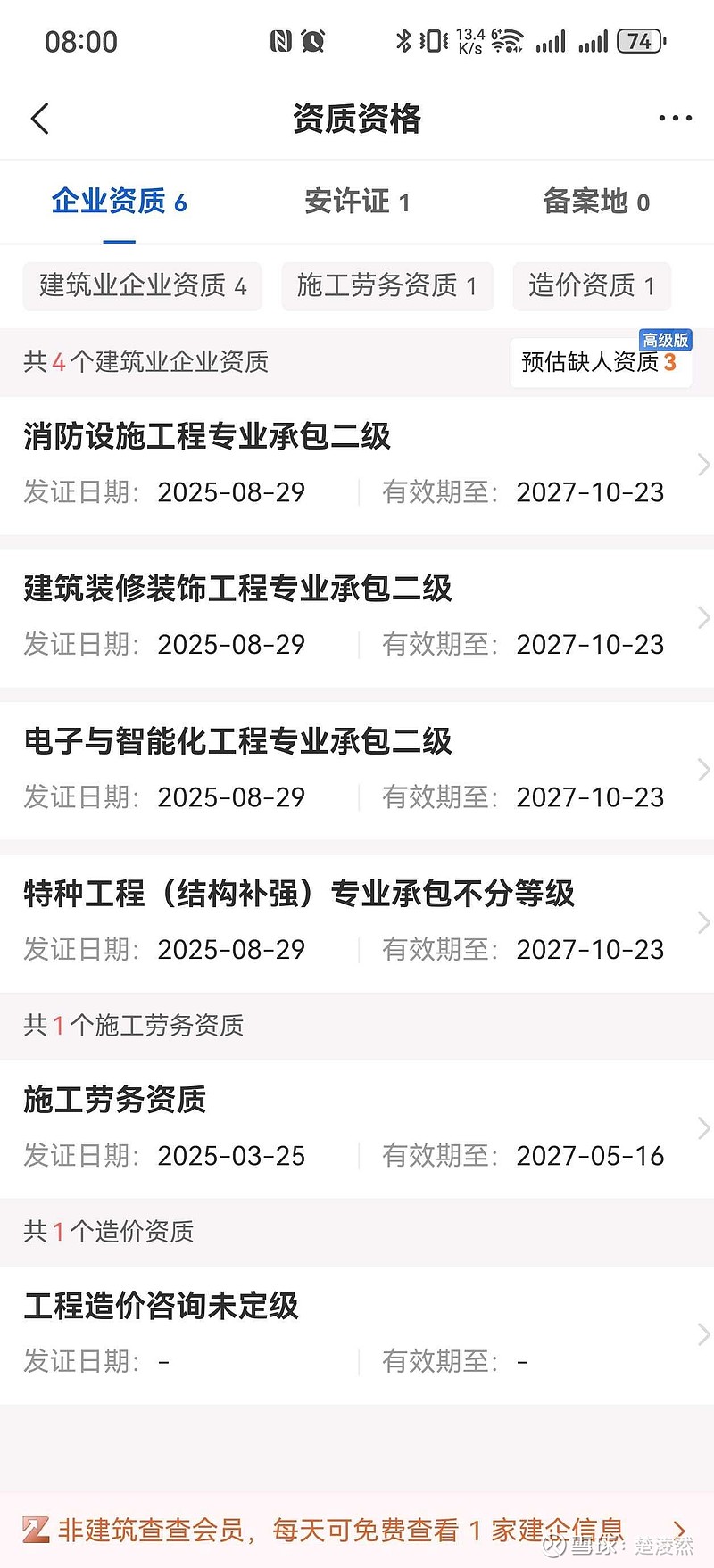Image resolution: width=714 pixels, height=1568 pixels.
Task: Select the 造价资质 filter chip
Action: pos(591,286)
